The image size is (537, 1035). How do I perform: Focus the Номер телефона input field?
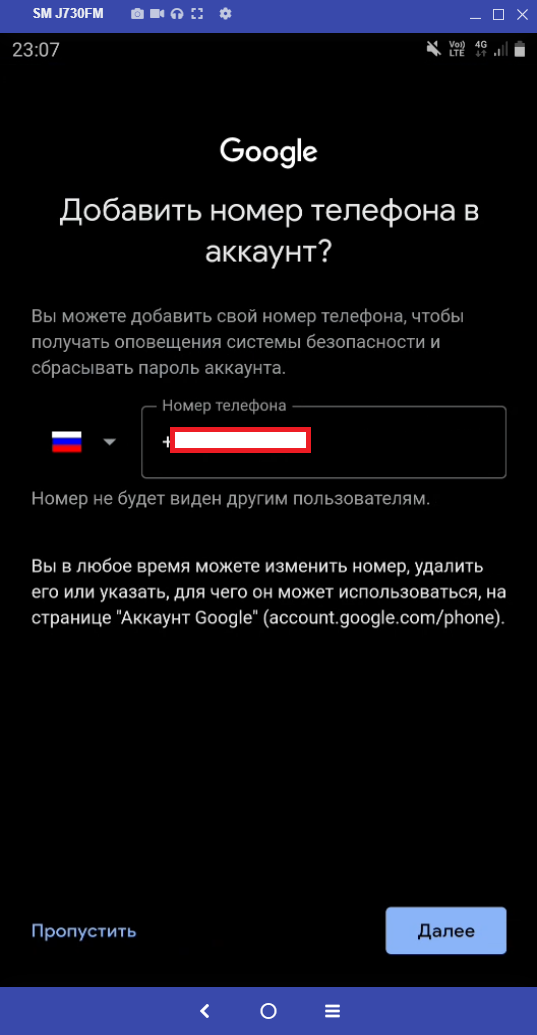(x=324, y=442)
